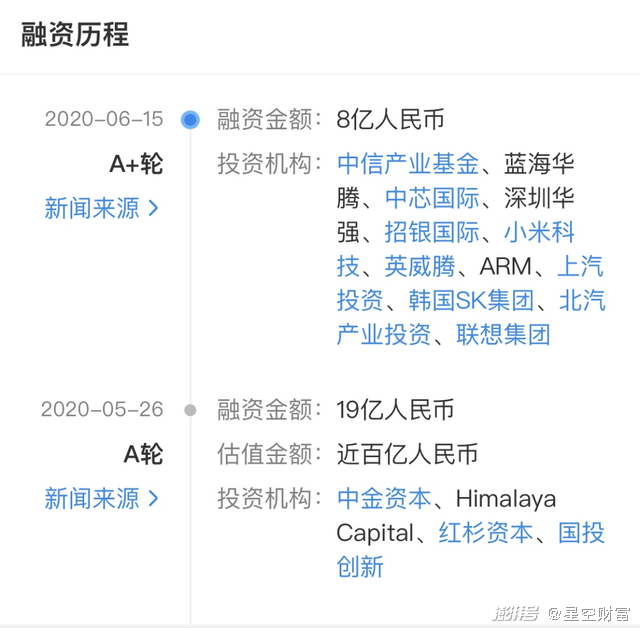Open news source for the A round
The image size is (640, 628).
pos(101,498)
